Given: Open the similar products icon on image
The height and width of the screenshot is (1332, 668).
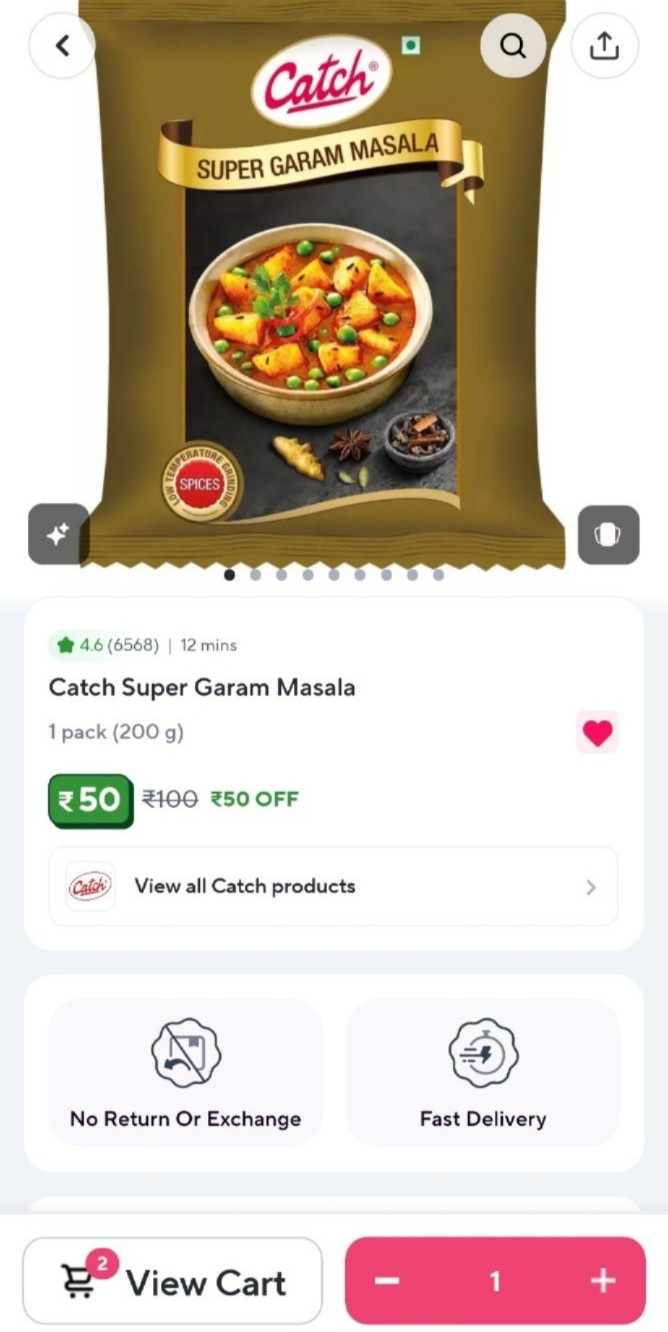Looking at the screenshot, I should (x=608, y=534).
